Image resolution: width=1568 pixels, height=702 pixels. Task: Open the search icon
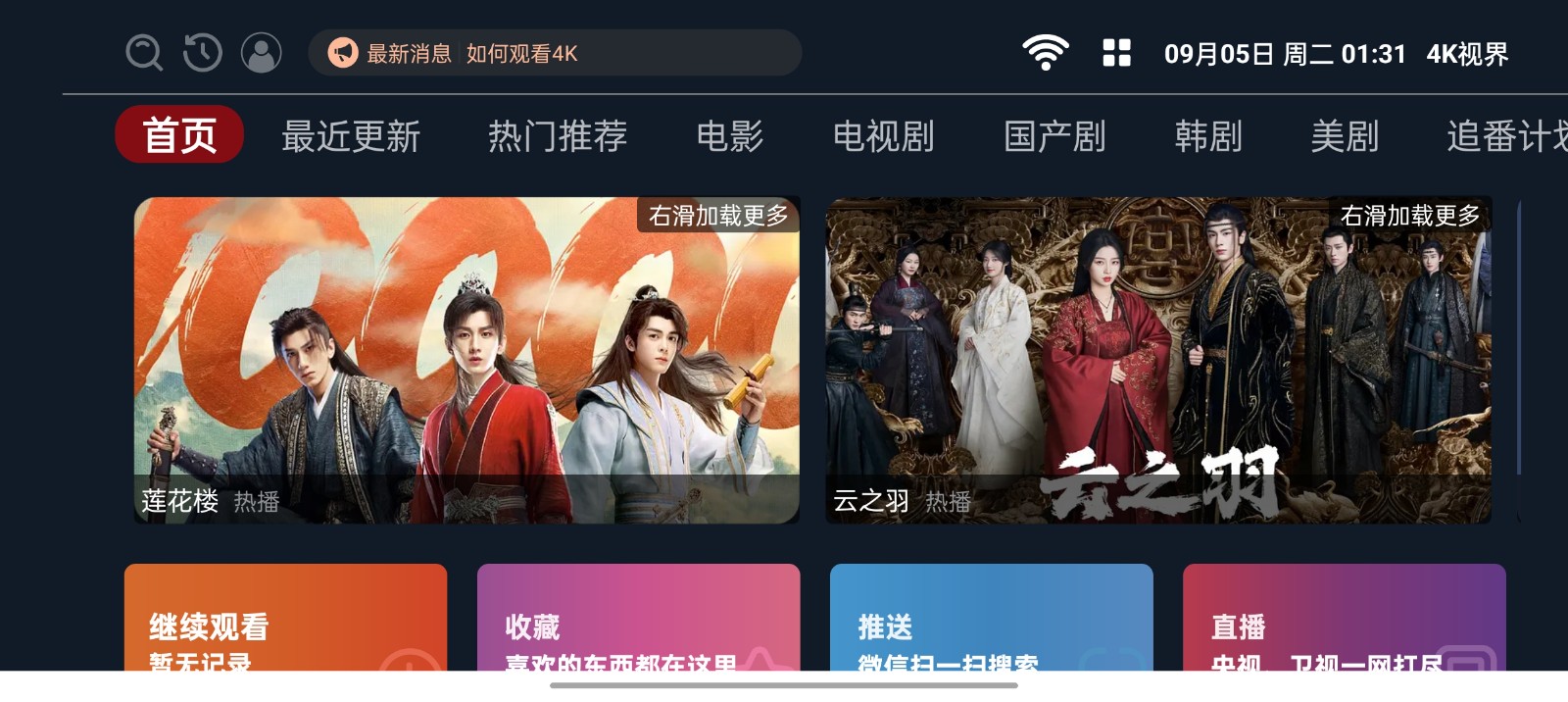coord(144,53)
